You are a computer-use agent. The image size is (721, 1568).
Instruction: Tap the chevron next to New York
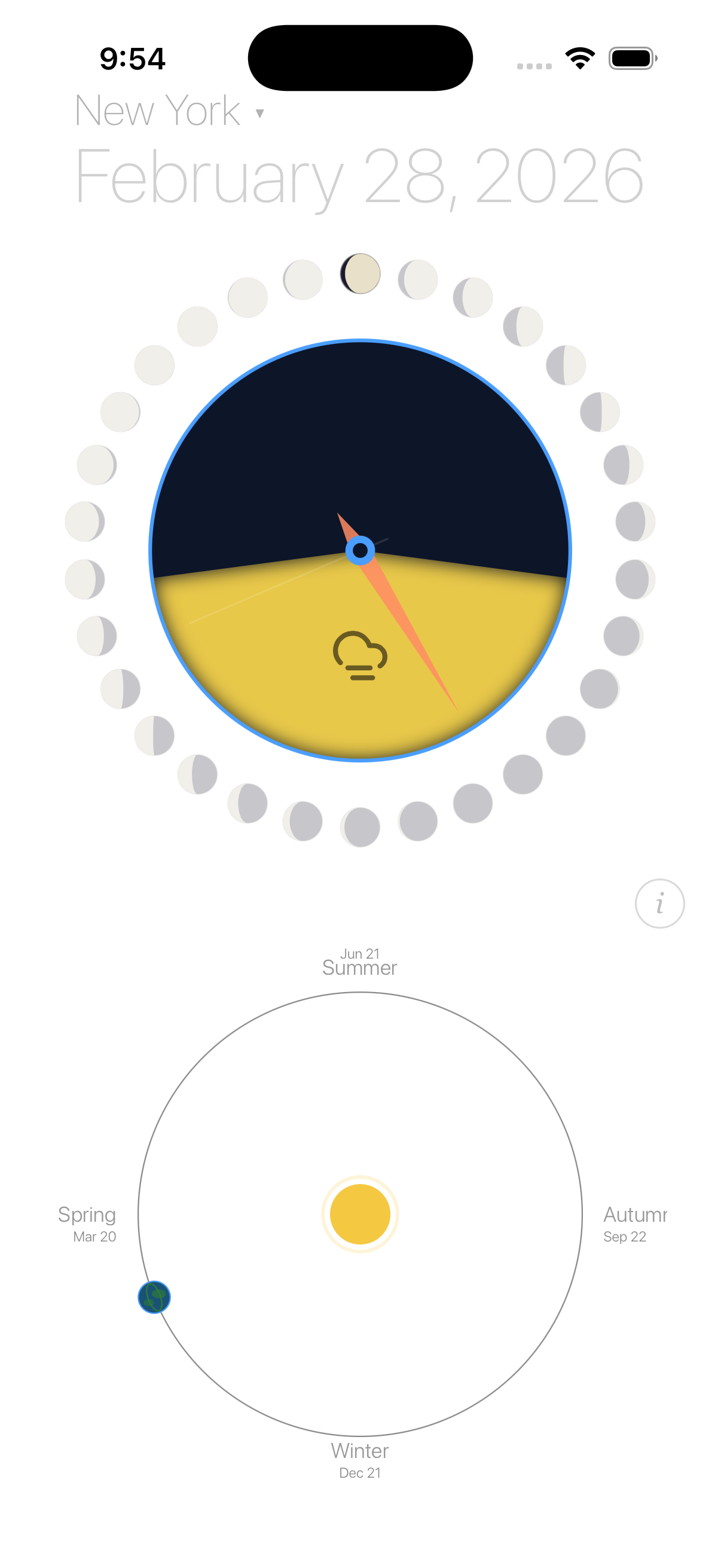coord(259,114)
